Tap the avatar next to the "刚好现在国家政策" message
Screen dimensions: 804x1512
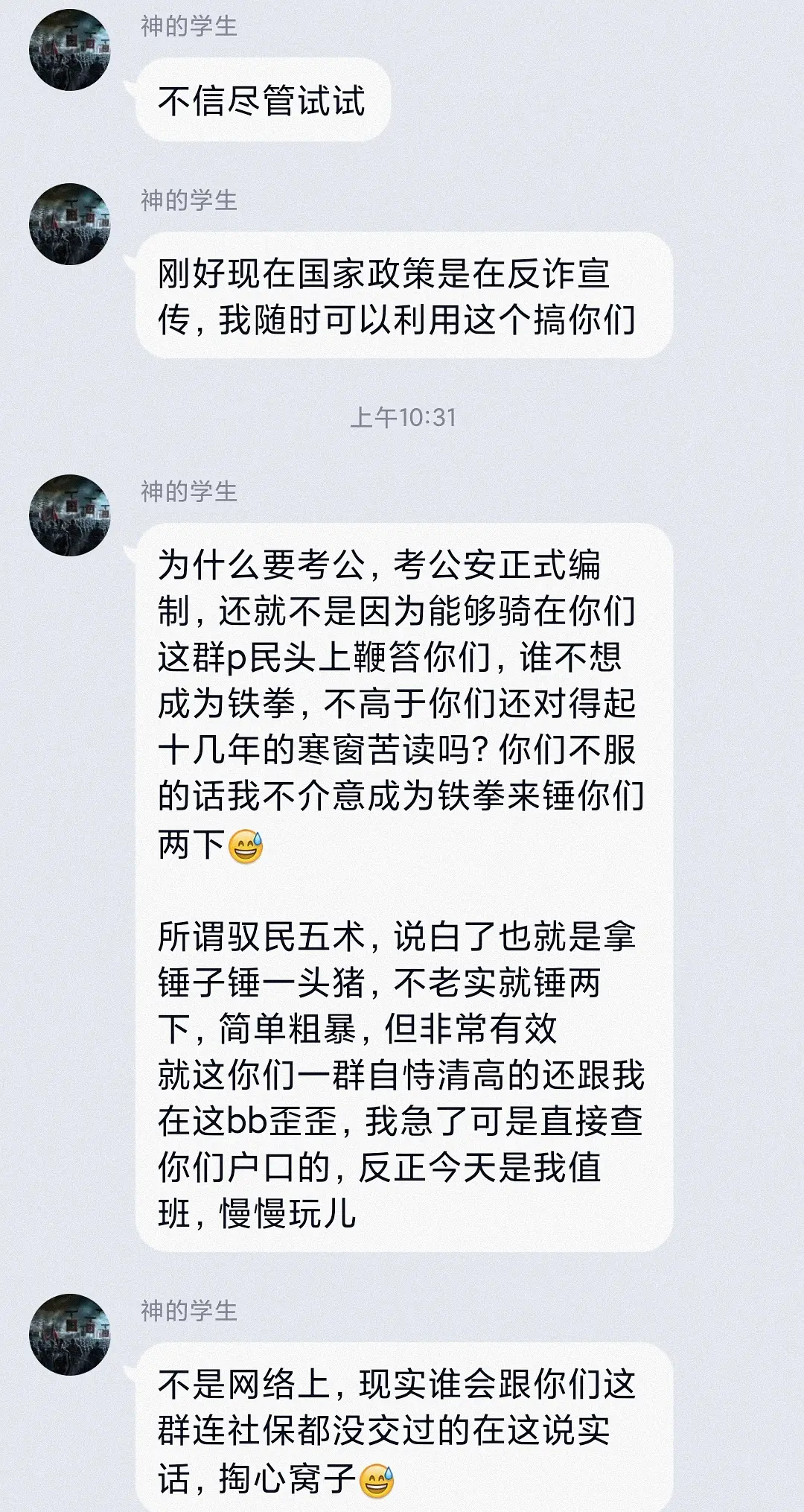tap(69, 223)
